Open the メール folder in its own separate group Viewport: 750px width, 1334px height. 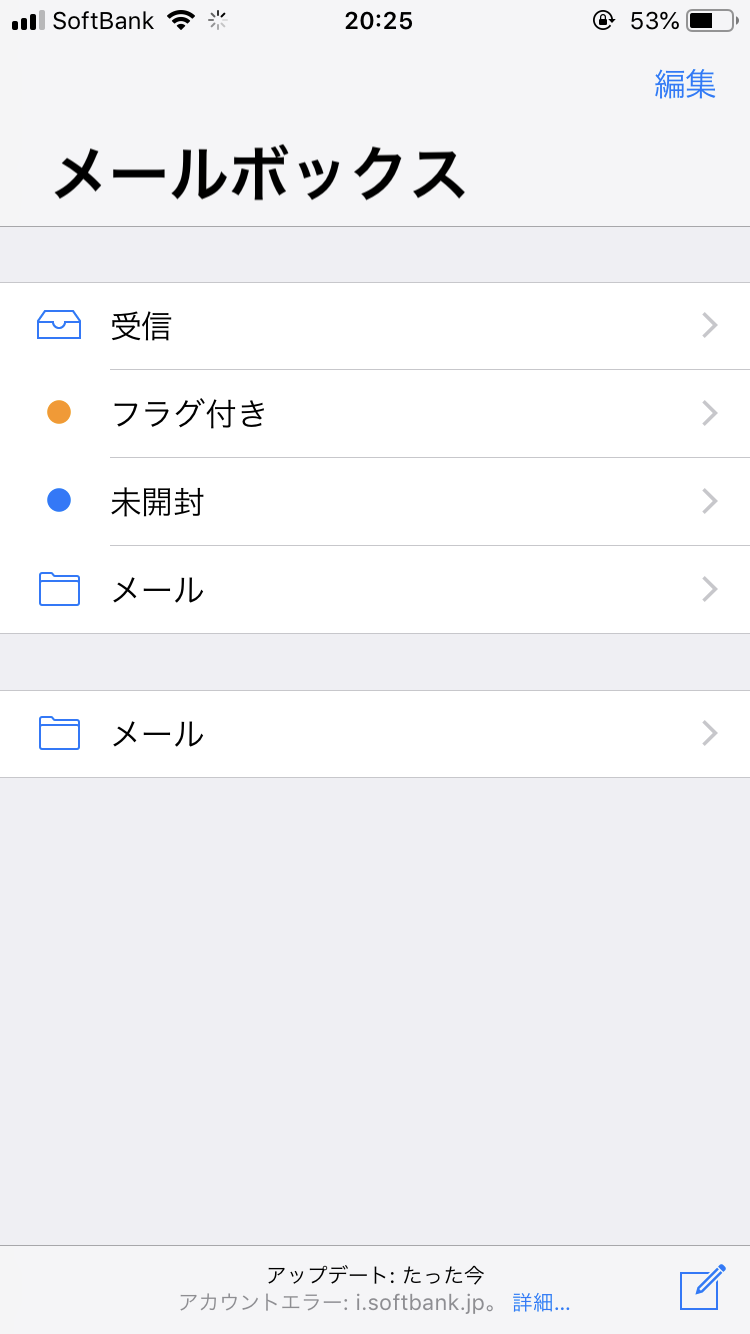pos(375,734)
